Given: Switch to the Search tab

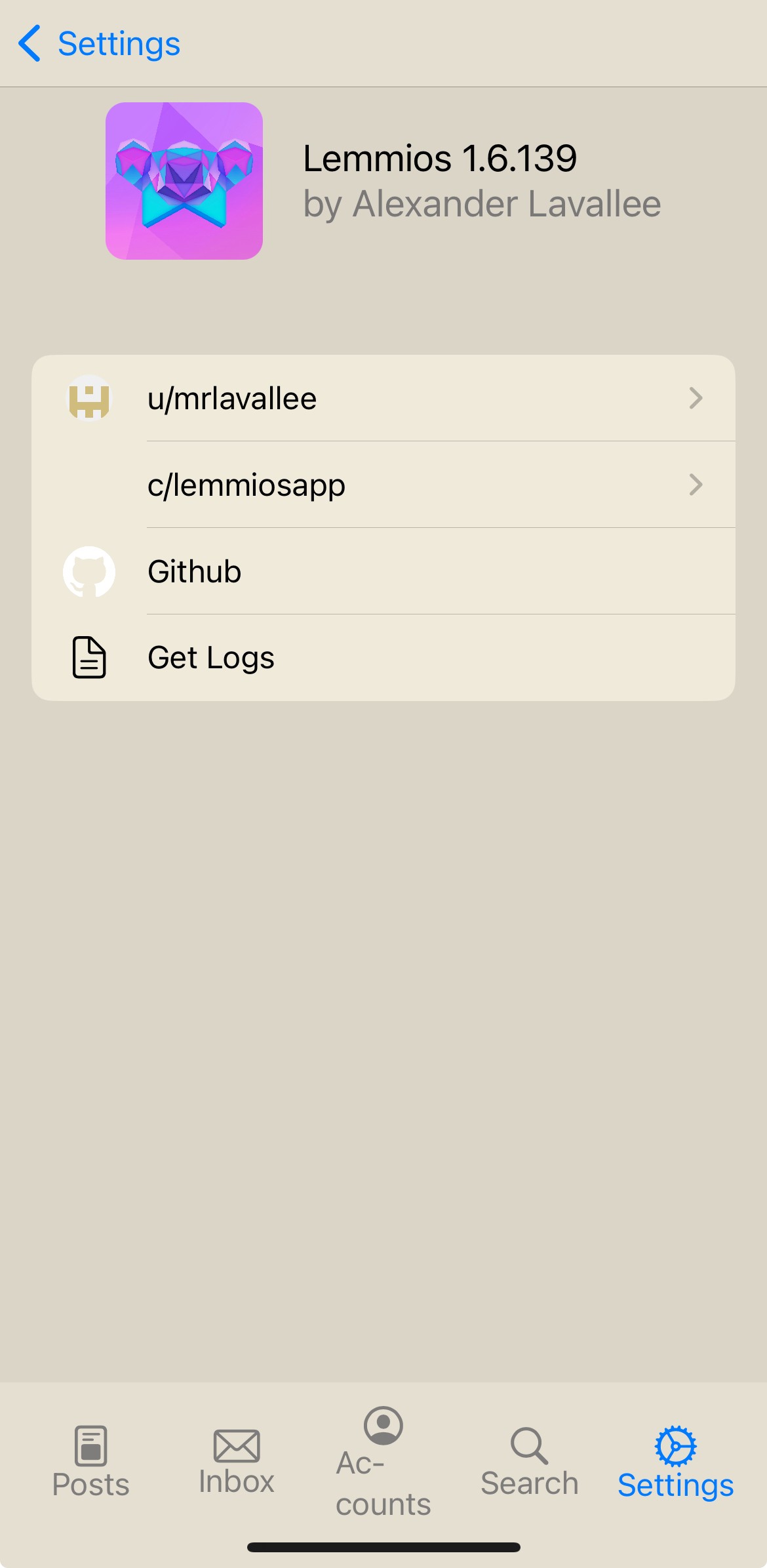Looking at the screenshot, I should (x=530, y=1462).
